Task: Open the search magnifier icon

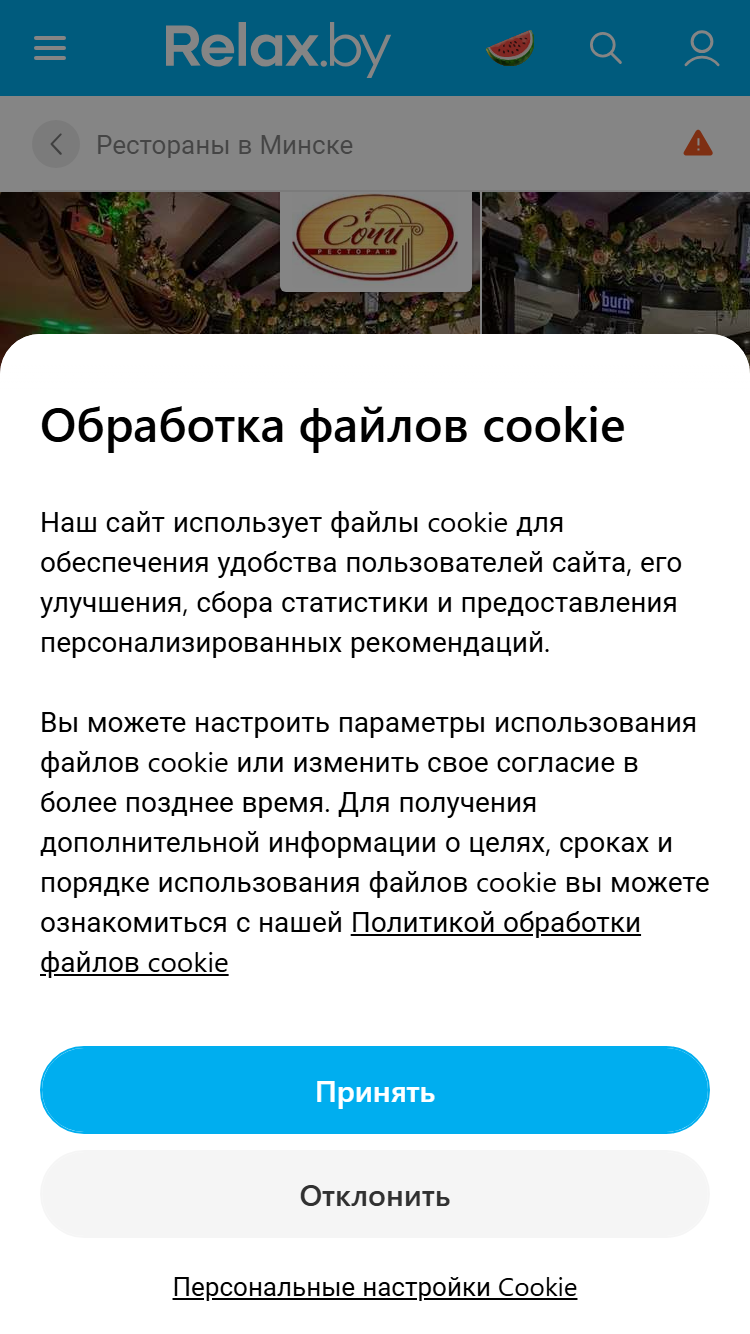Action: point(606,48)
